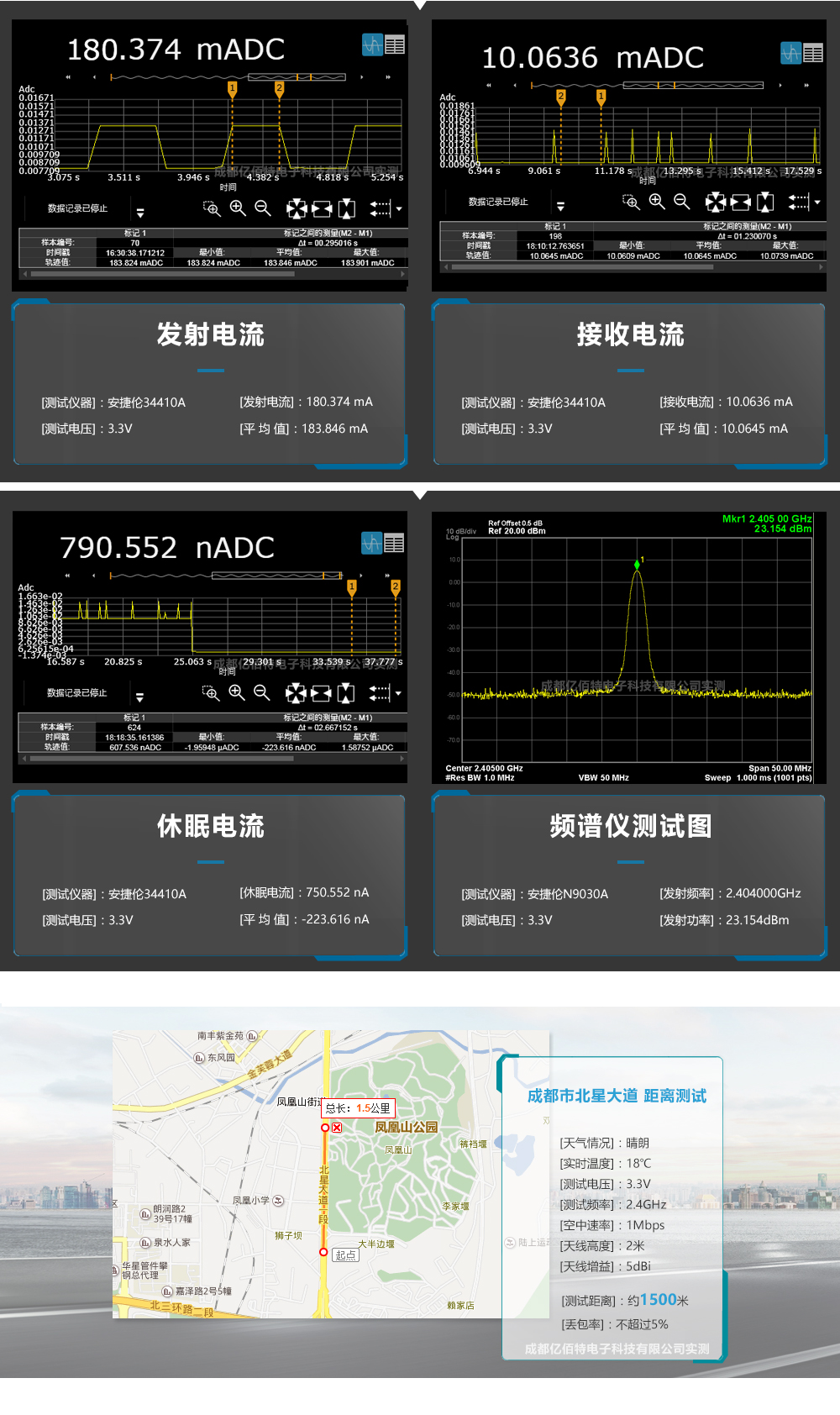This screenshot has width=840, height=1415.
Task: Click the 起点 marker on the map
Action: [344, 1255]
